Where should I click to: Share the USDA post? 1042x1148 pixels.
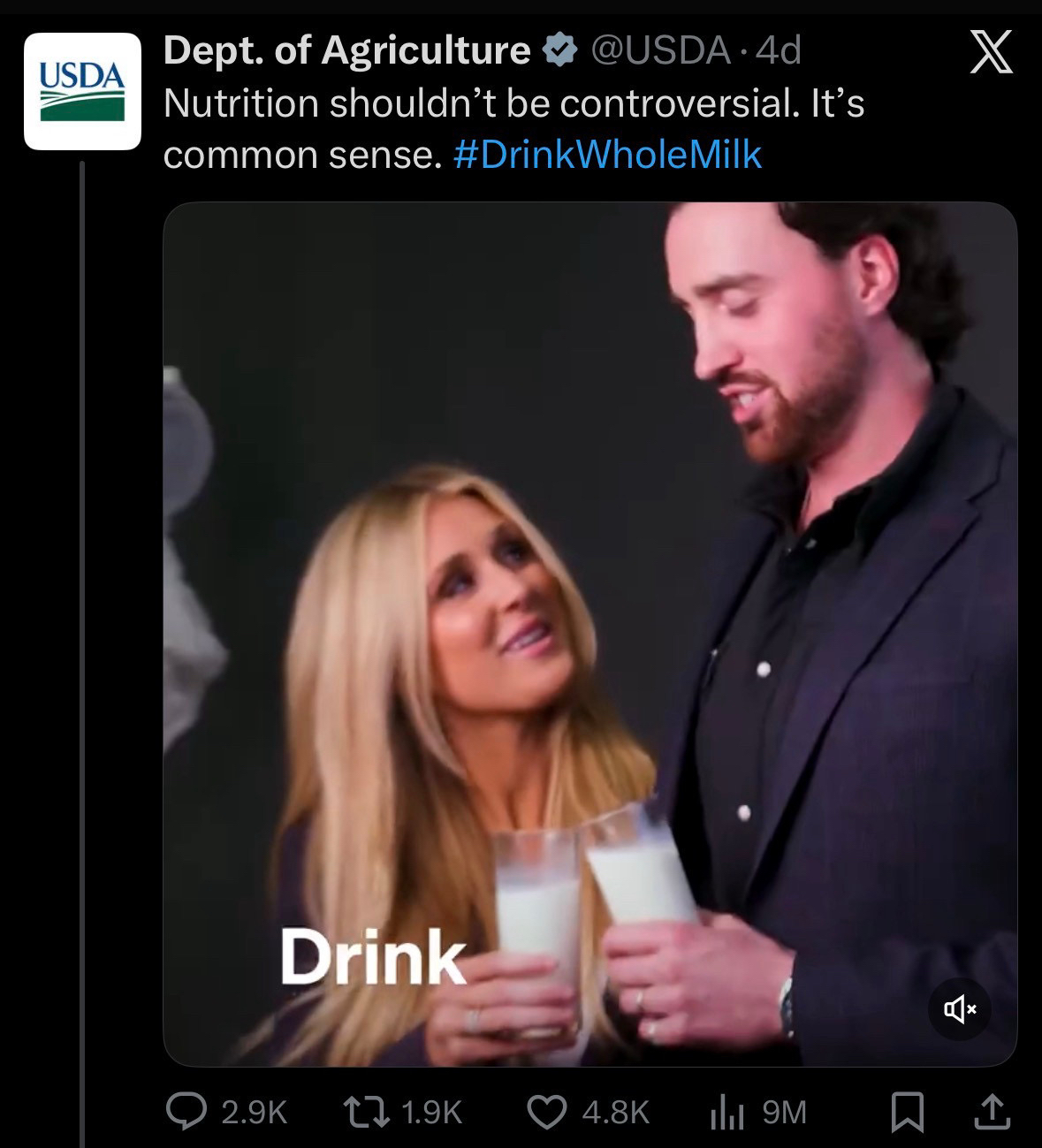tap(992, 1112)
